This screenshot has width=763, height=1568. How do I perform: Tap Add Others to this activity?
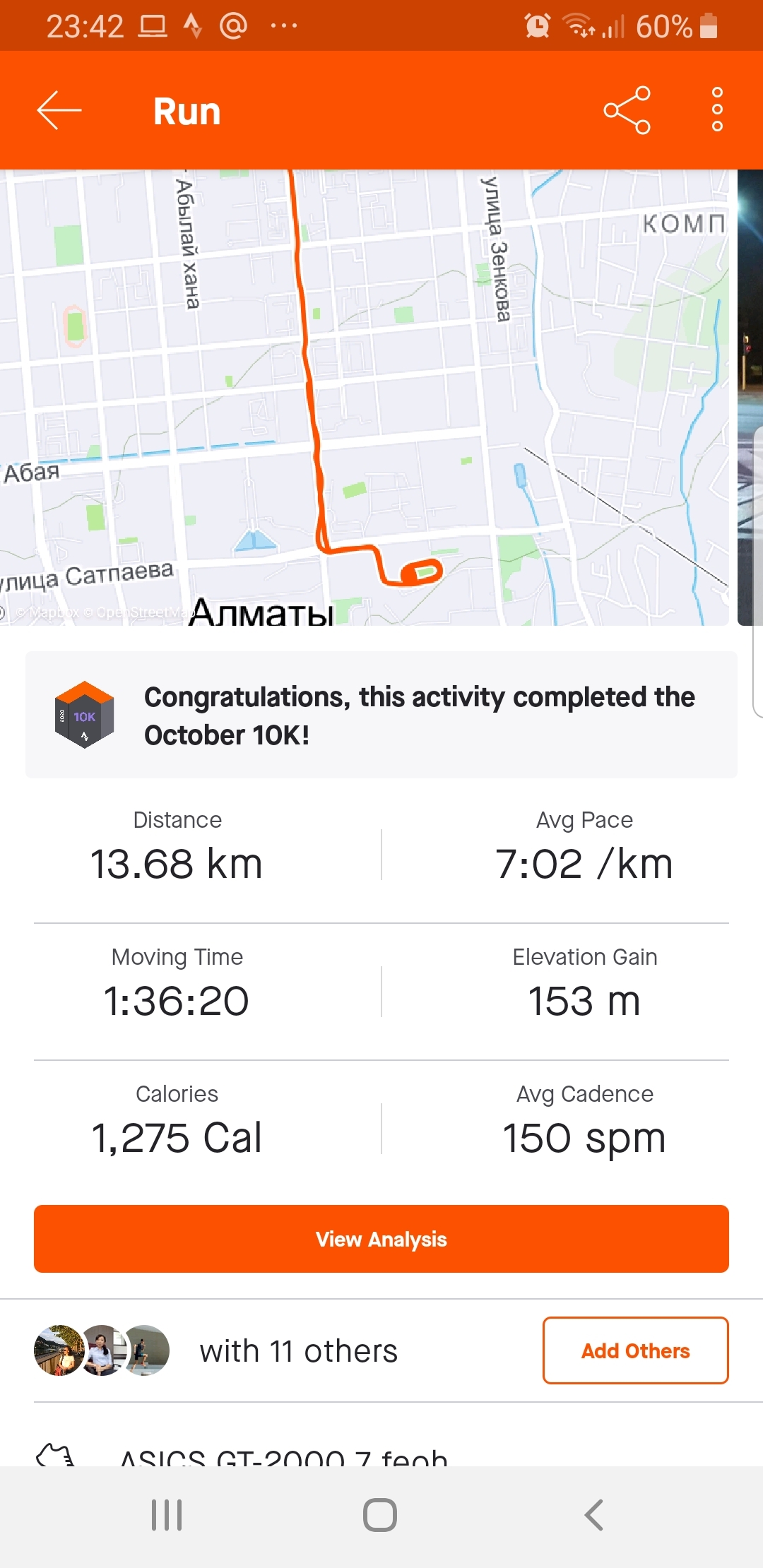pos(635,1350)
